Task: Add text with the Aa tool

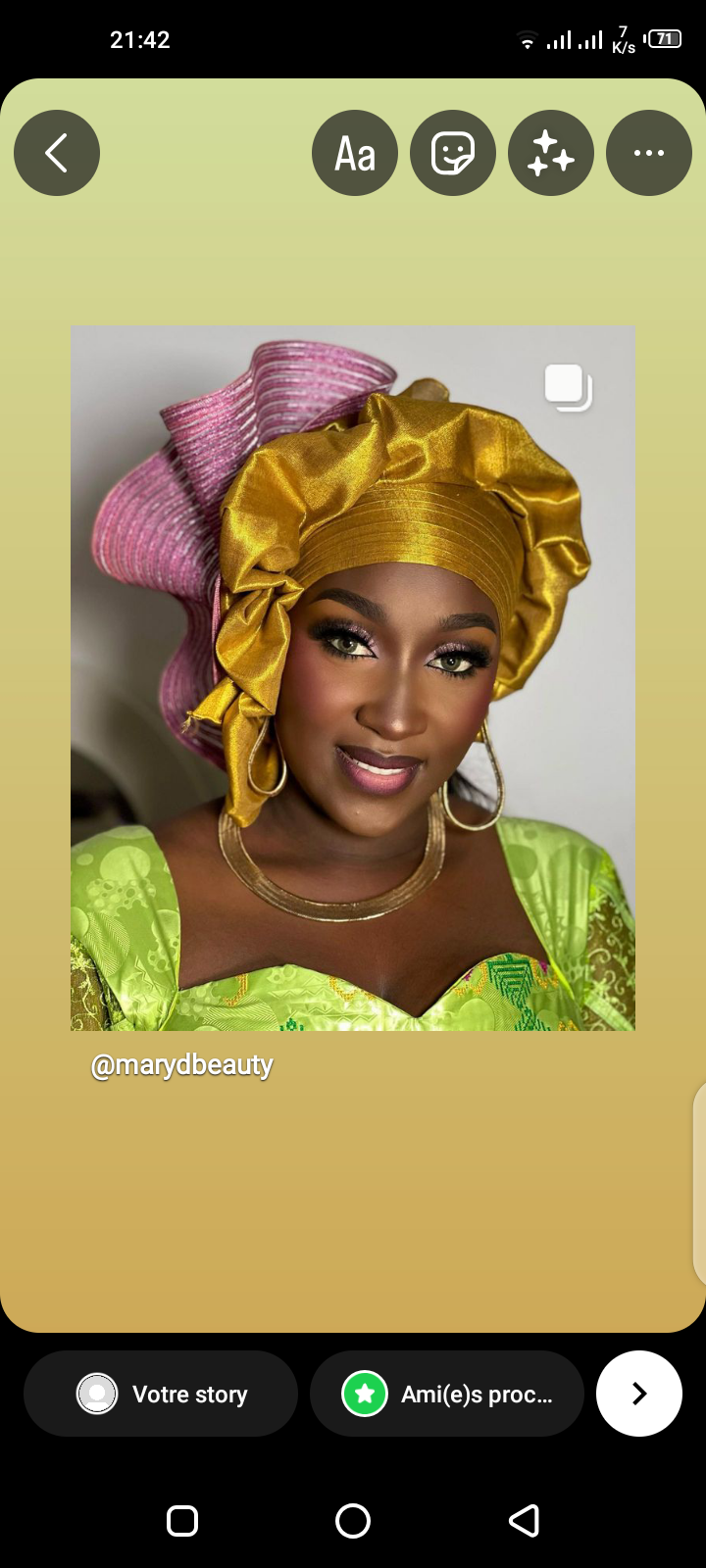Action: [x=355, y=153]
